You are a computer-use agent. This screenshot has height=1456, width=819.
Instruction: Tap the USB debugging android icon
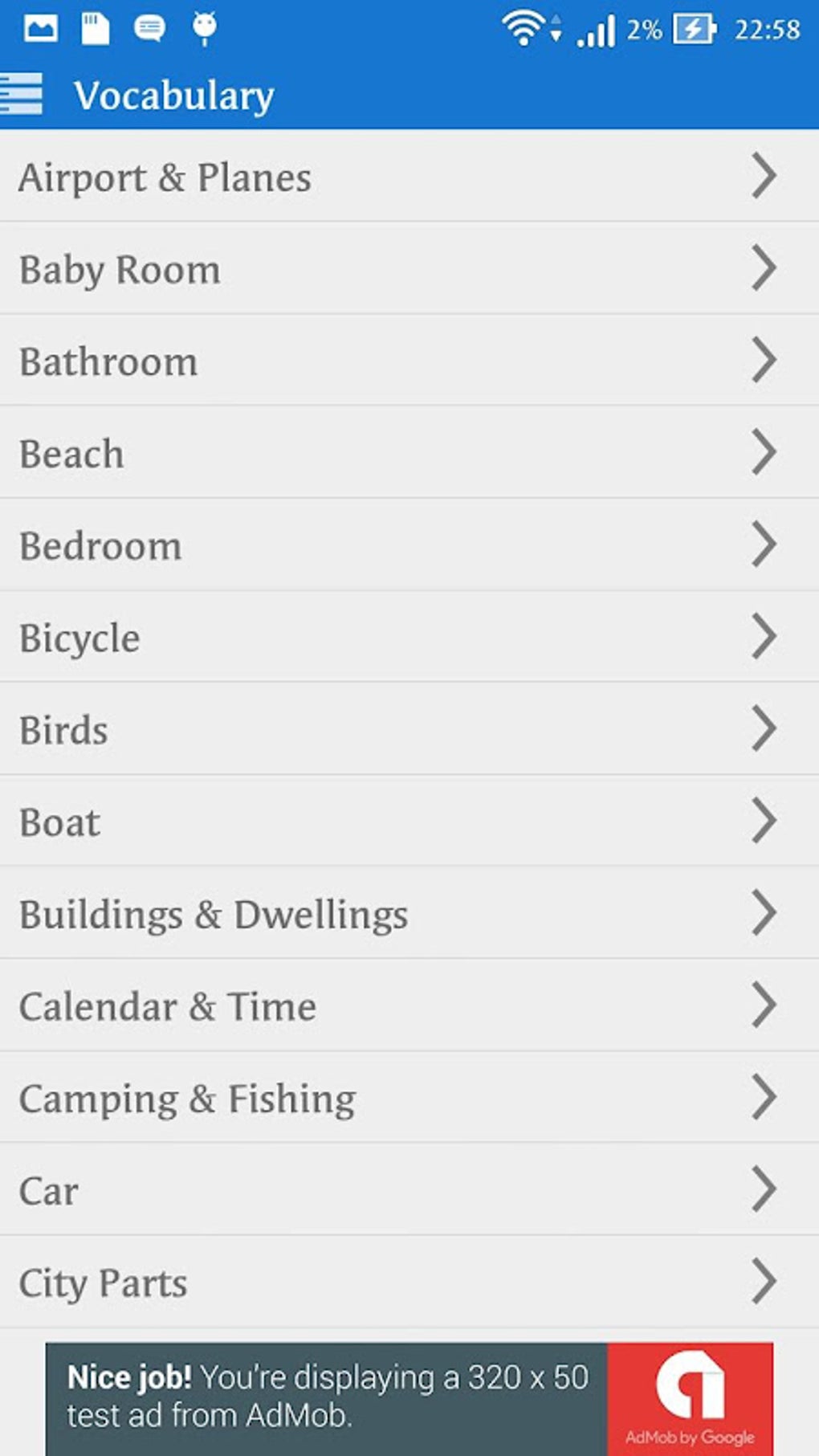point(205,28)
